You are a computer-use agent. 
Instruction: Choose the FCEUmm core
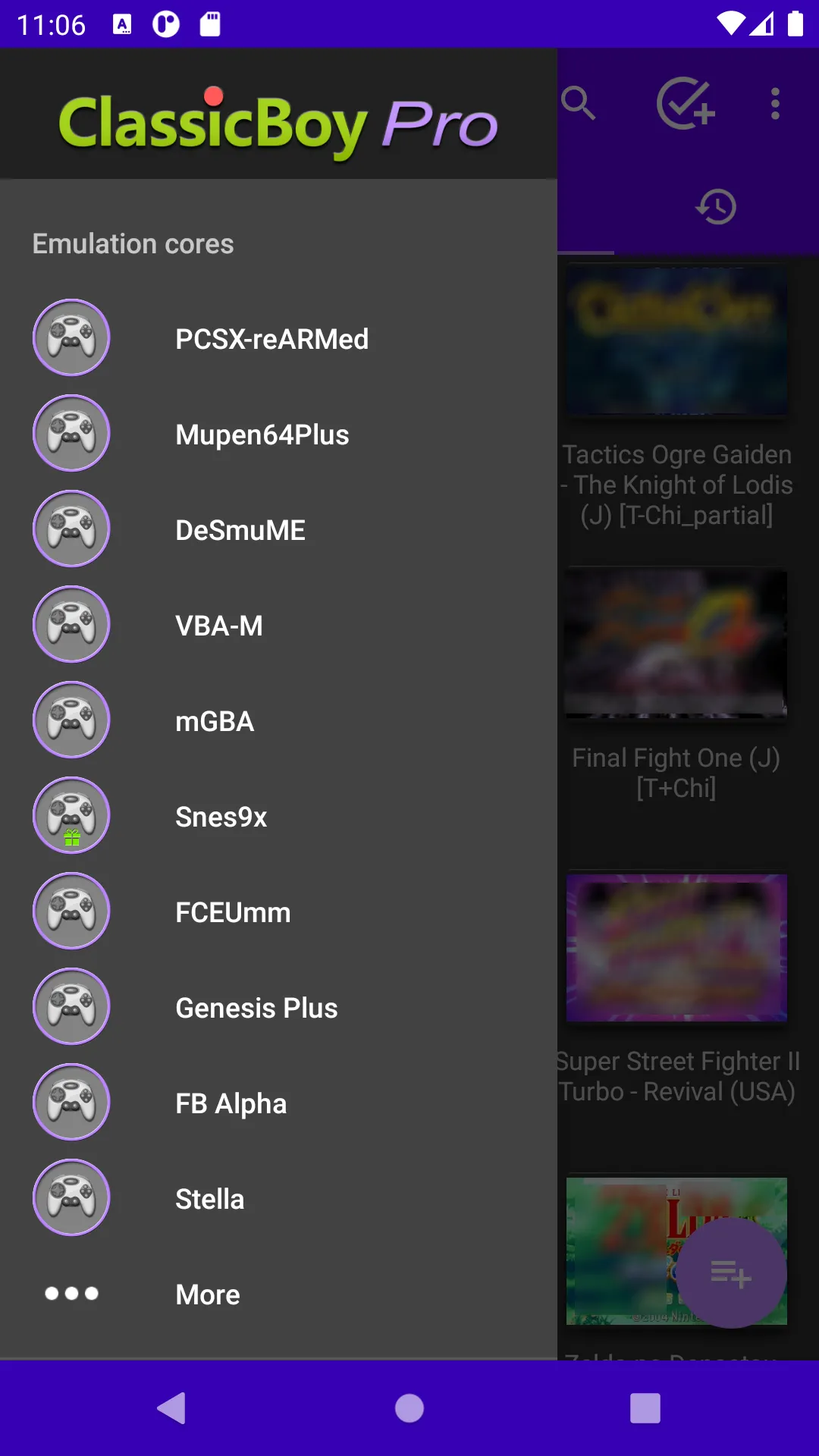coord(232,912)
